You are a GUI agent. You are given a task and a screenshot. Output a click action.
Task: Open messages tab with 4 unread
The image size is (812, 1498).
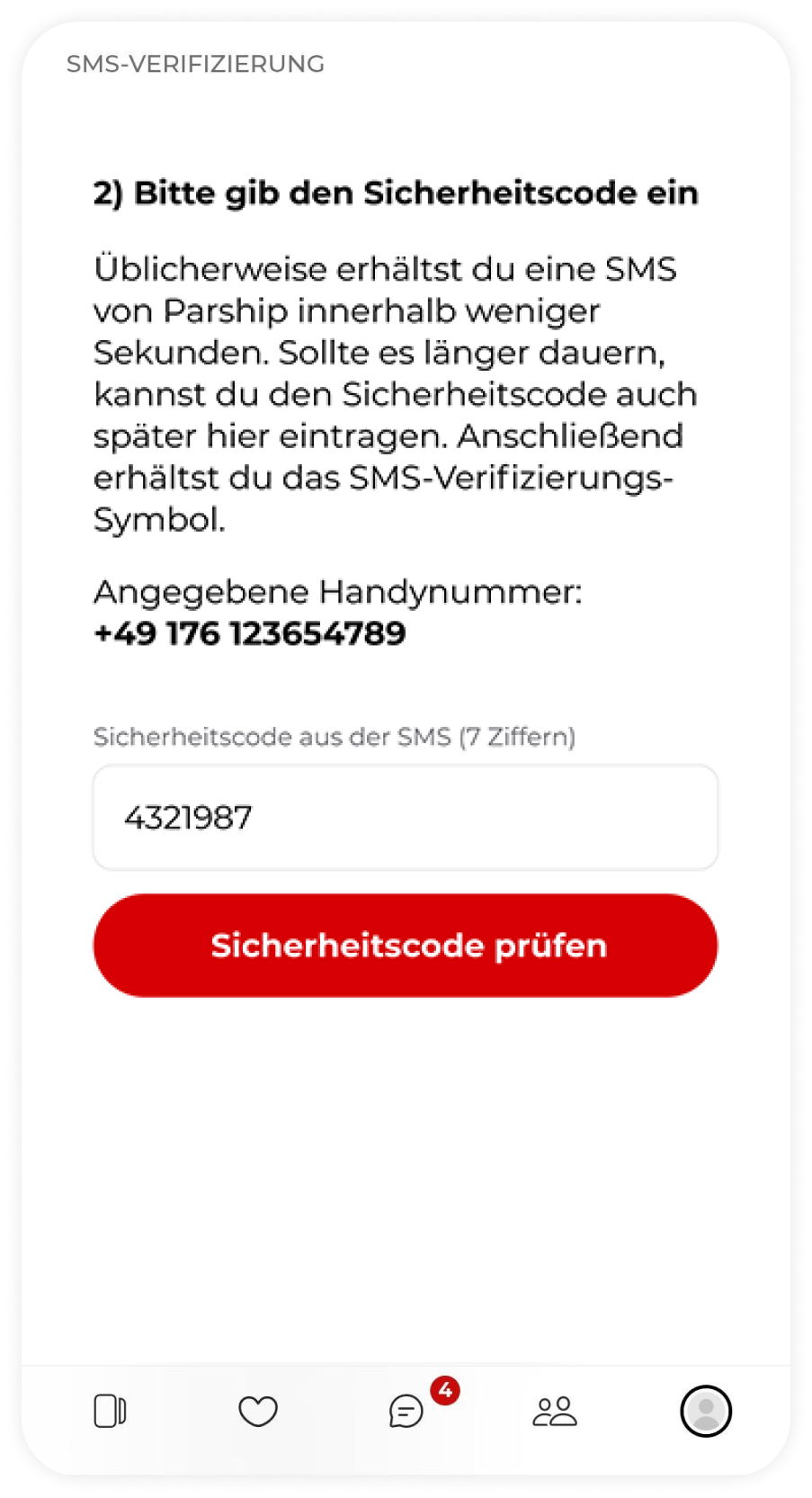pyautogui.click(x=406, y=1411)
